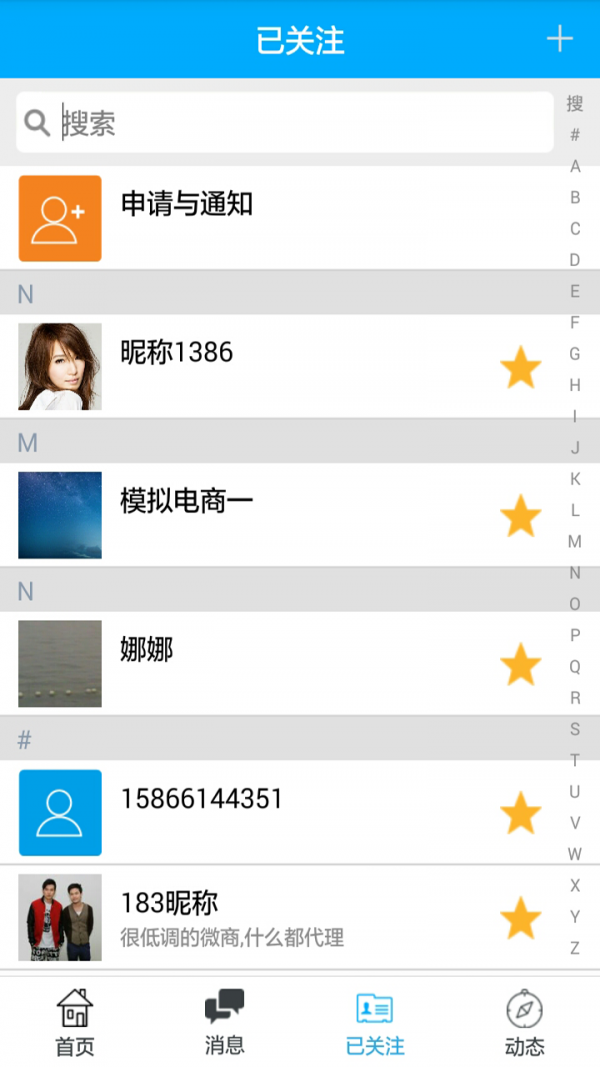Jump to letter N in the index
This screenshot has width=600, height=1067.
575,573
